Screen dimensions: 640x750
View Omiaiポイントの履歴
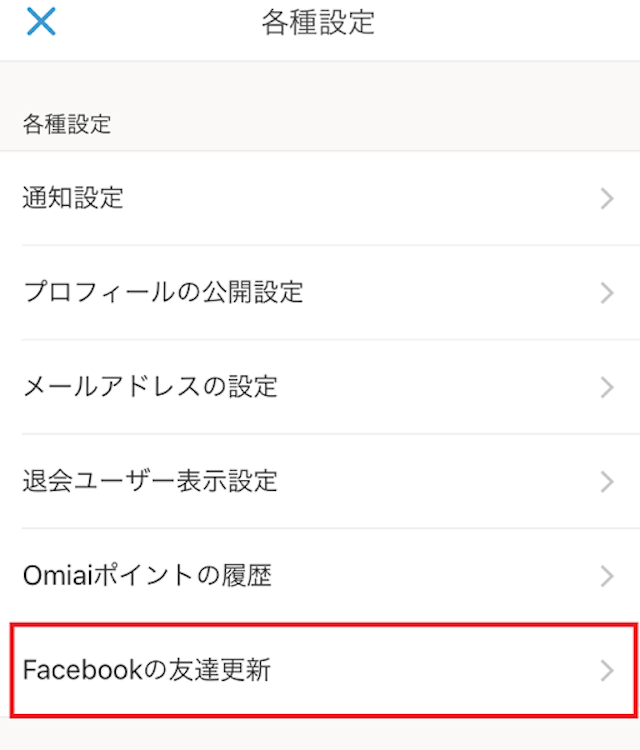click(x=320, y=575)
